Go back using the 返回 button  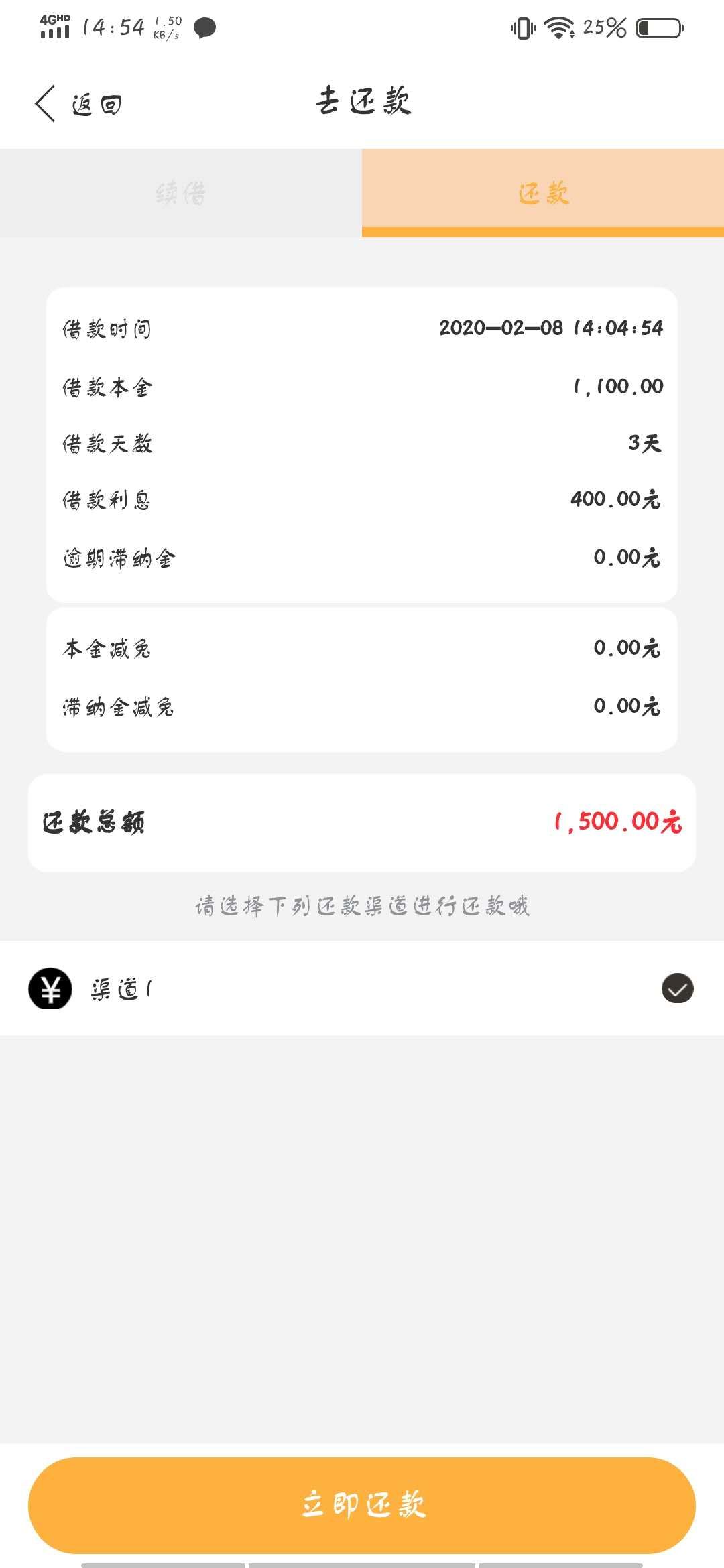[x=78, y=105]
